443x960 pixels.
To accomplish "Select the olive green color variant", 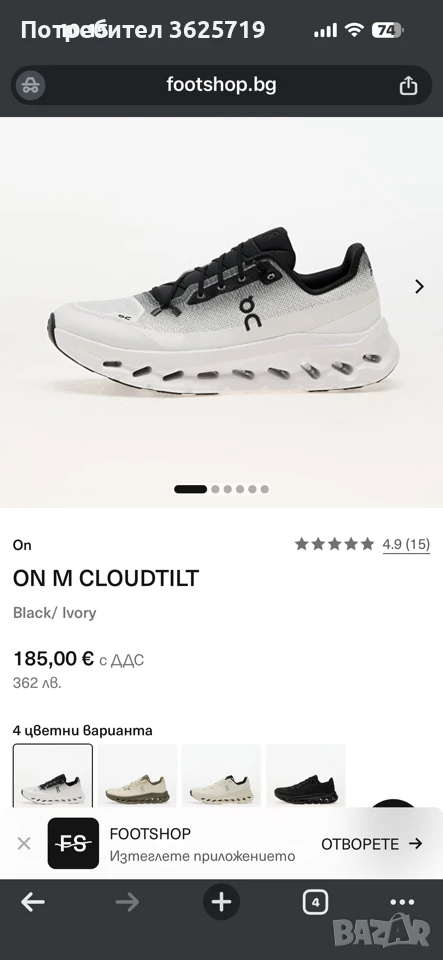I will click(x=137, y=775).
